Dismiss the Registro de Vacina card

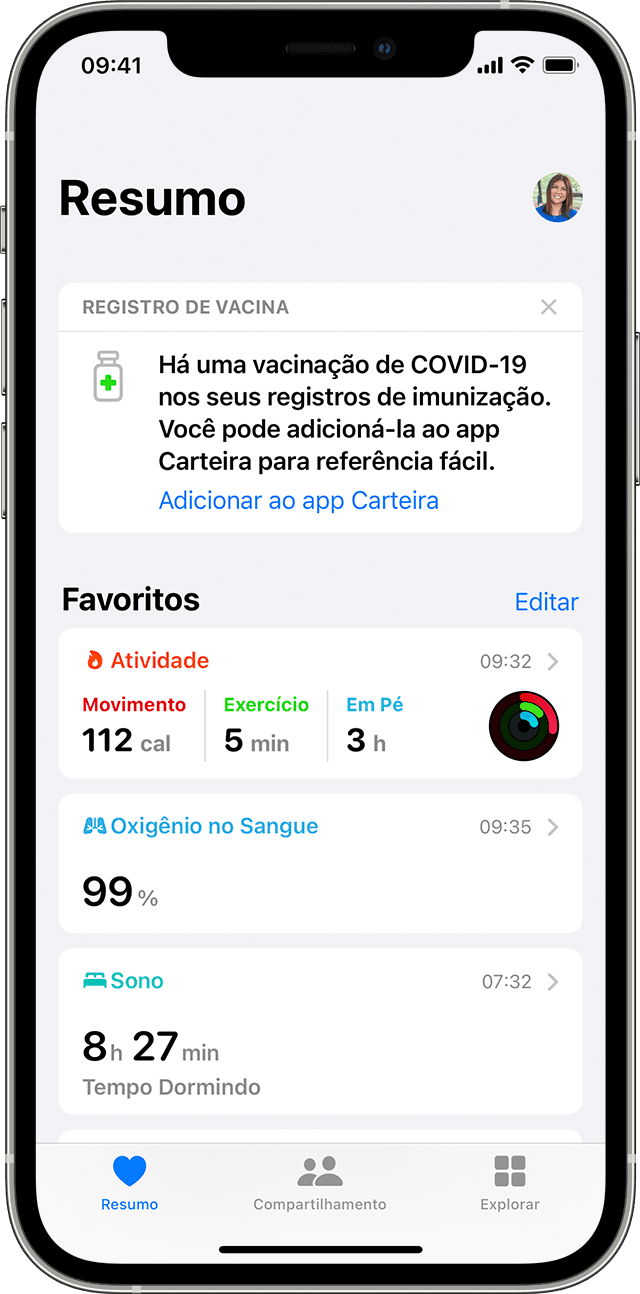548,307
